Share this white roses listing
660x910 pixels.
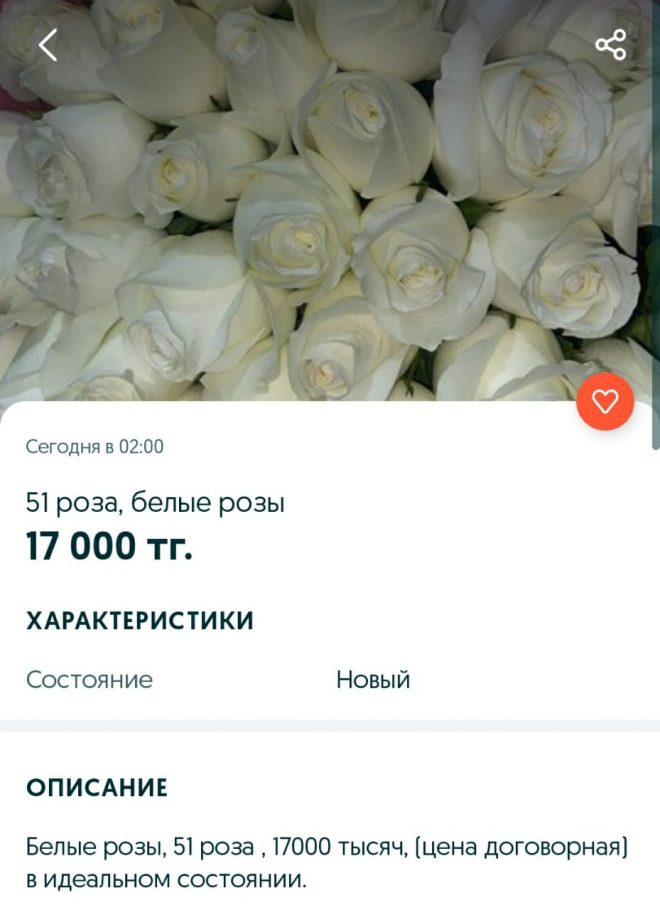click(610, 45)
